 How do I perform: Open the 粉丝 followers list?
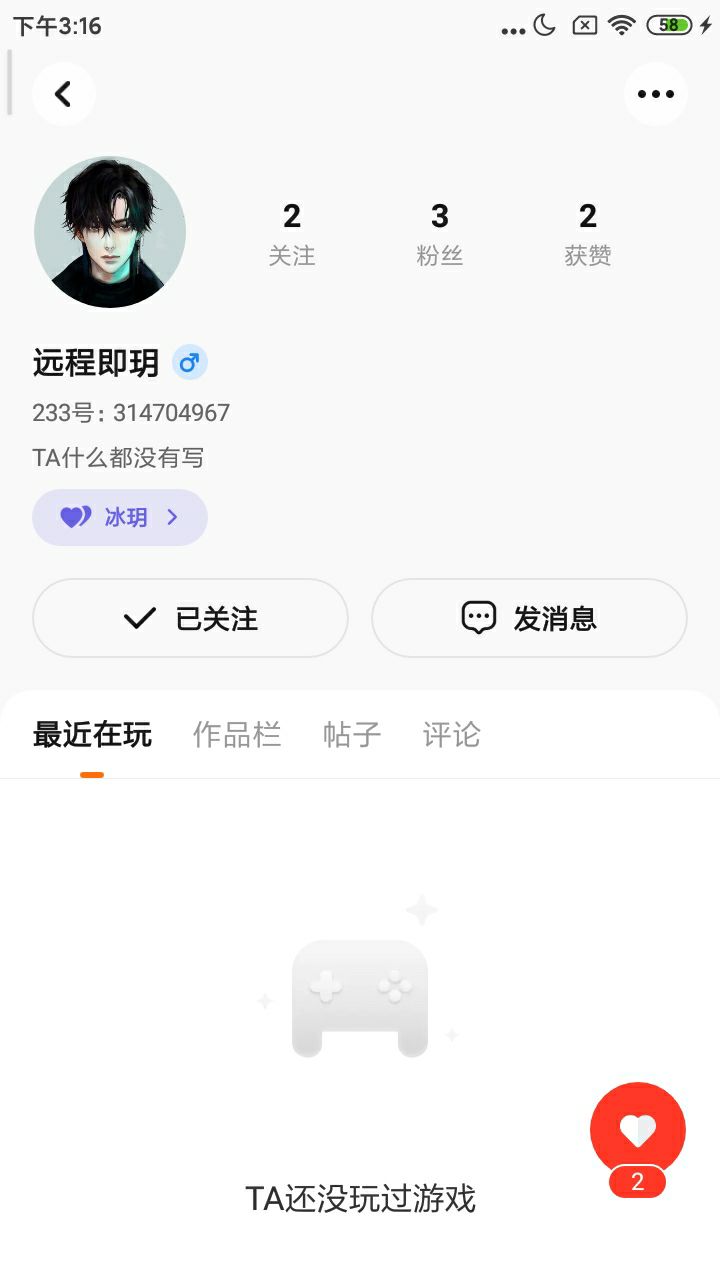[x=440, y=234]
